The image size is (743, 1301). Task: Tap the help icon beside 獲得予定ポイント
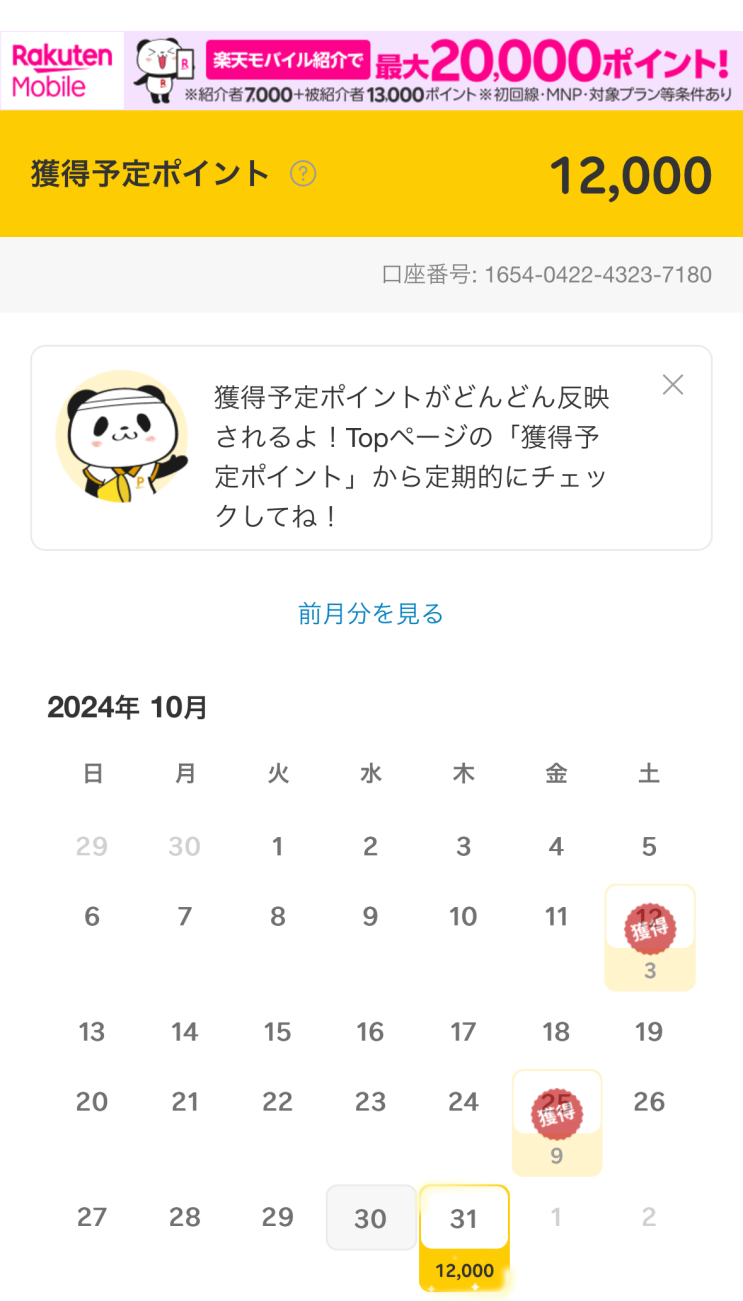303,174
